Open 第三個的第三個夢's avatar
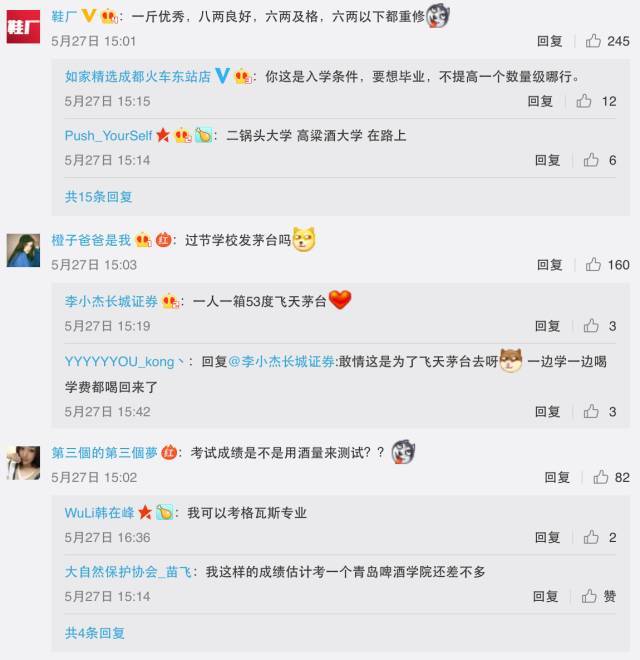Screen dimensions: 640x660 24,463
